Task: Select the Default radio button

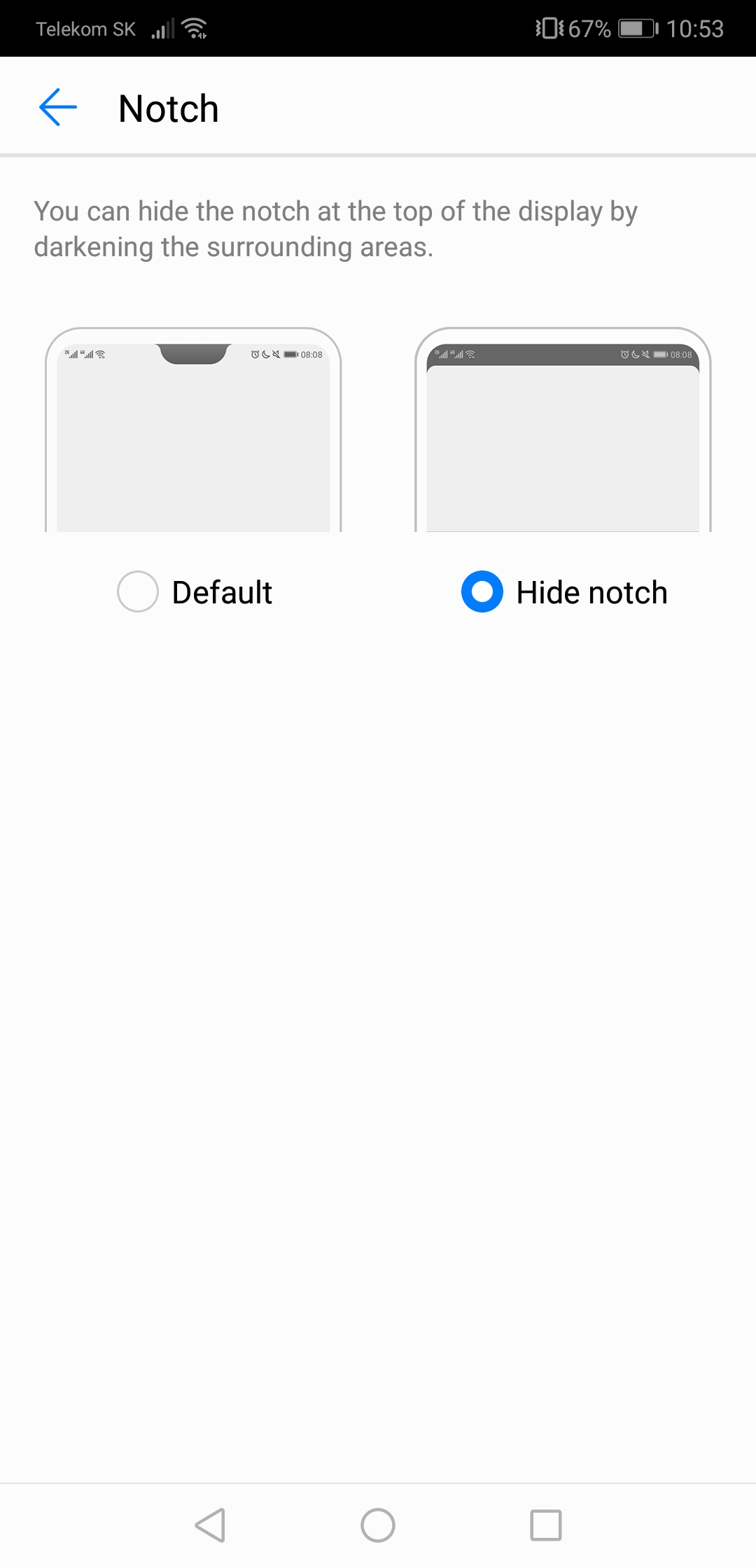Action: [138, 592]
